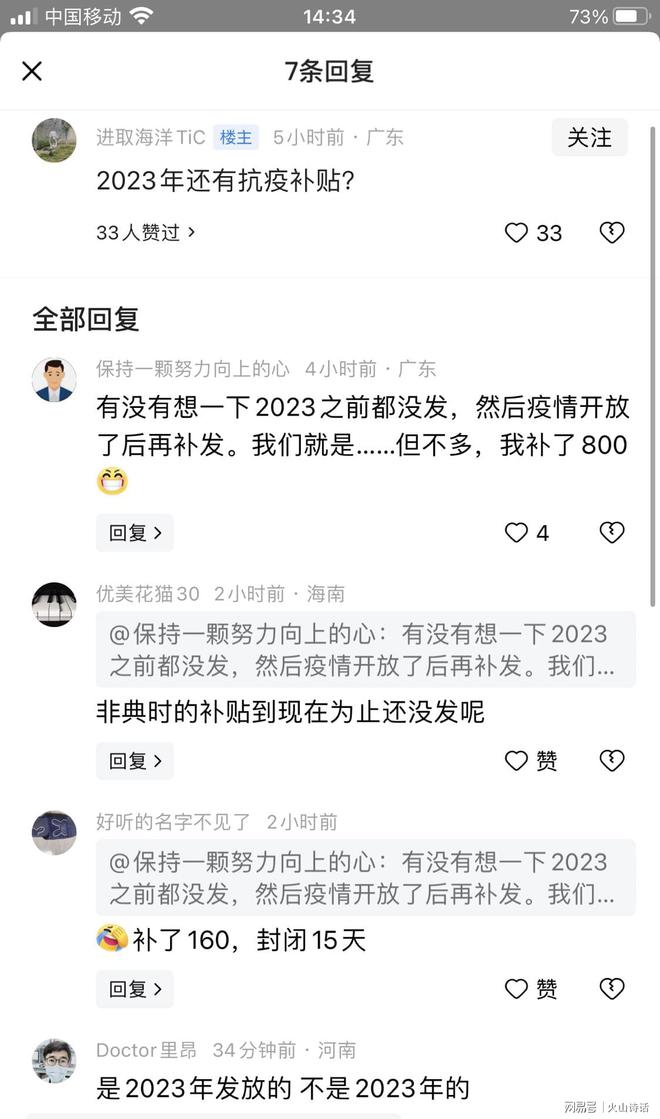This screenshot has height=1119, width=660.
Task: Like the 补了160 reply
Action: coord(516,989)
